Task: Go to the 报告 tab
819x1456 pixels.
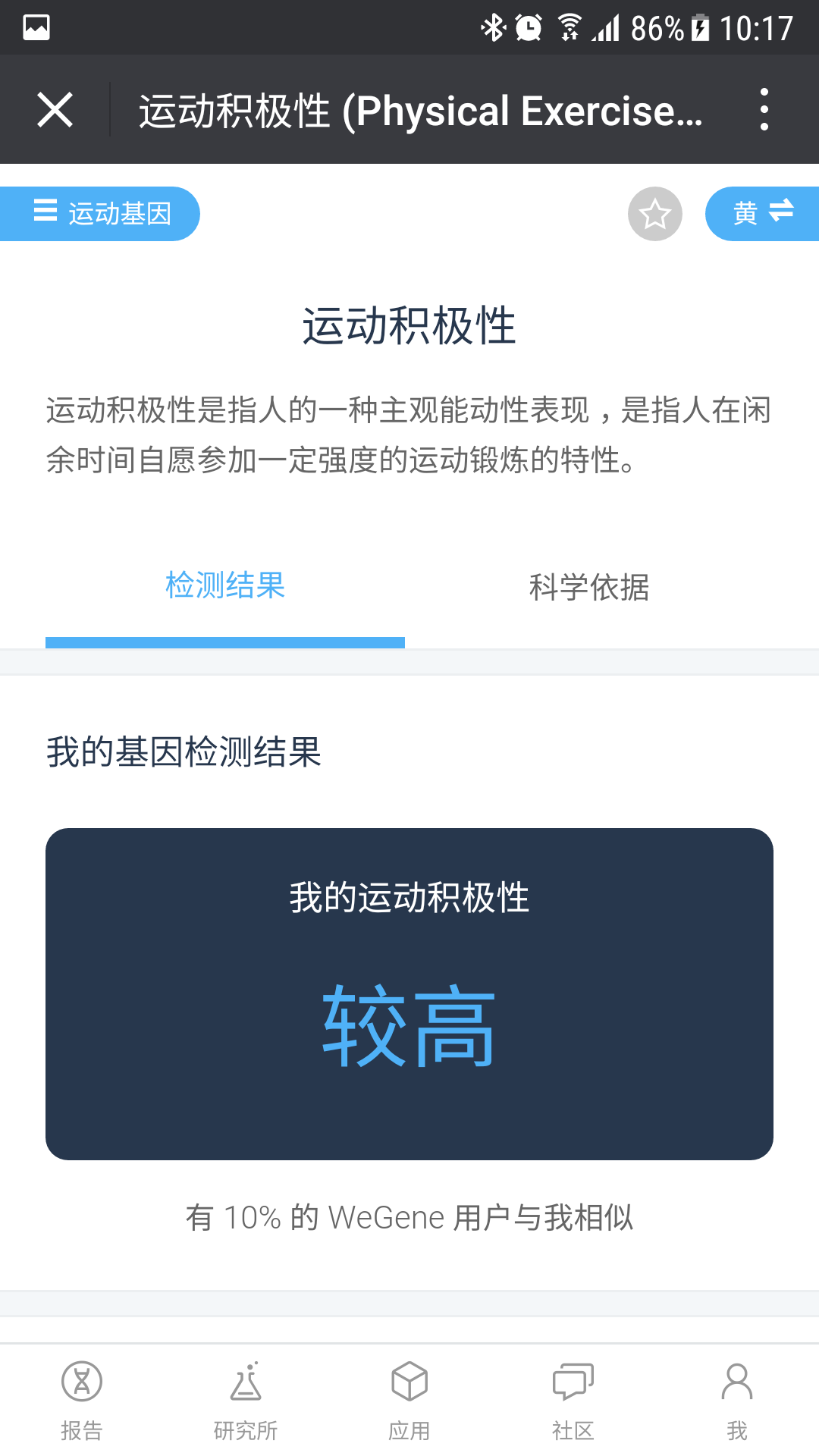Action: point(82,1401)
